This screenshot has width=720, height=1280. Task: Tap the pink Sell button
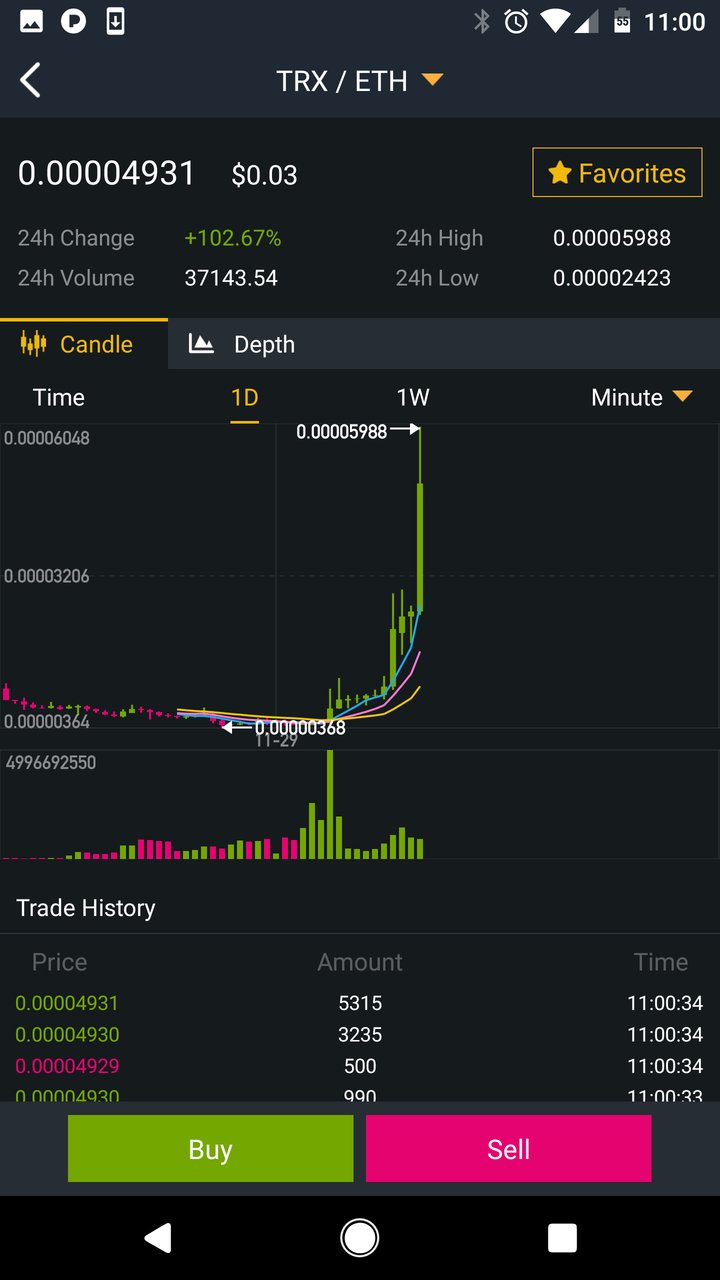pos(508,1149)
